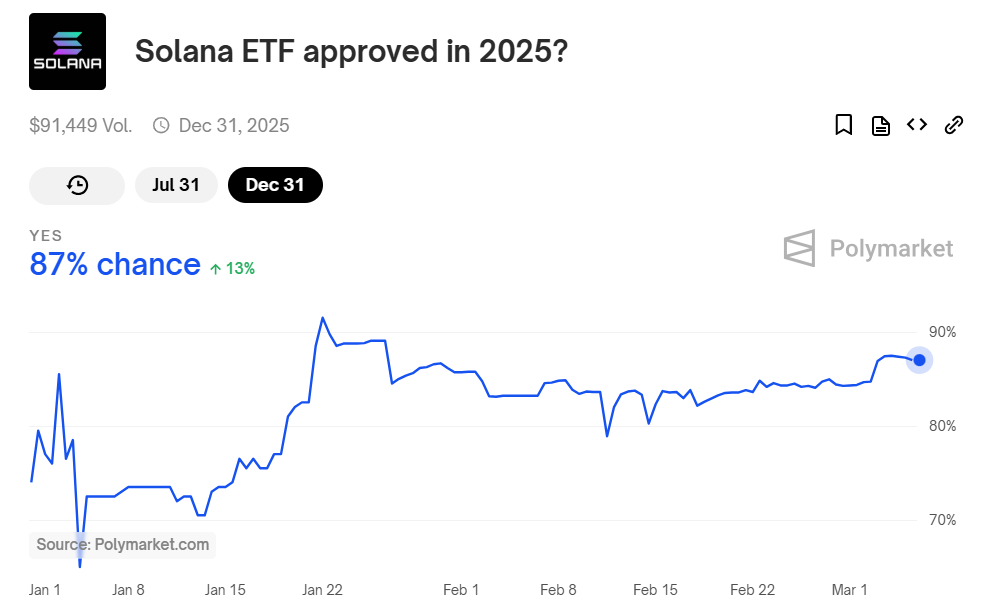Screen dimensions: 1003x604
Task: Get the embed code for this market
Action: [917, 125]
